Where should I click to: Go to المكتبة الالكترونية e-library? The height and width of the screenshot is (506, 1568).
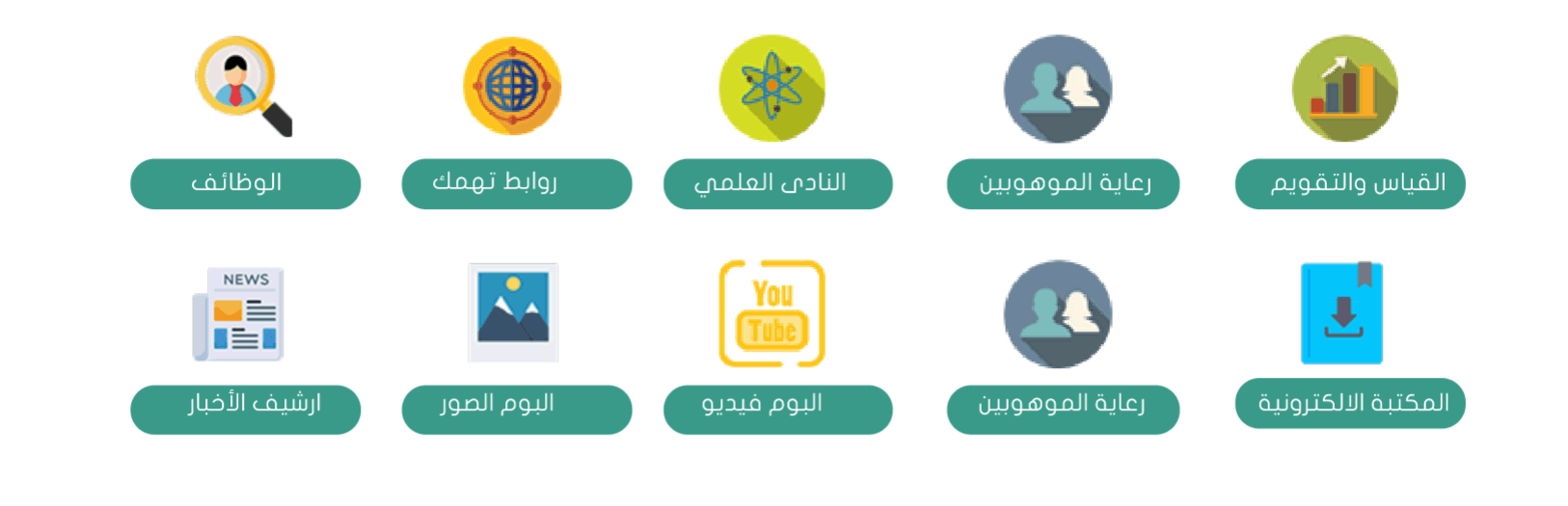[1349, 403]
